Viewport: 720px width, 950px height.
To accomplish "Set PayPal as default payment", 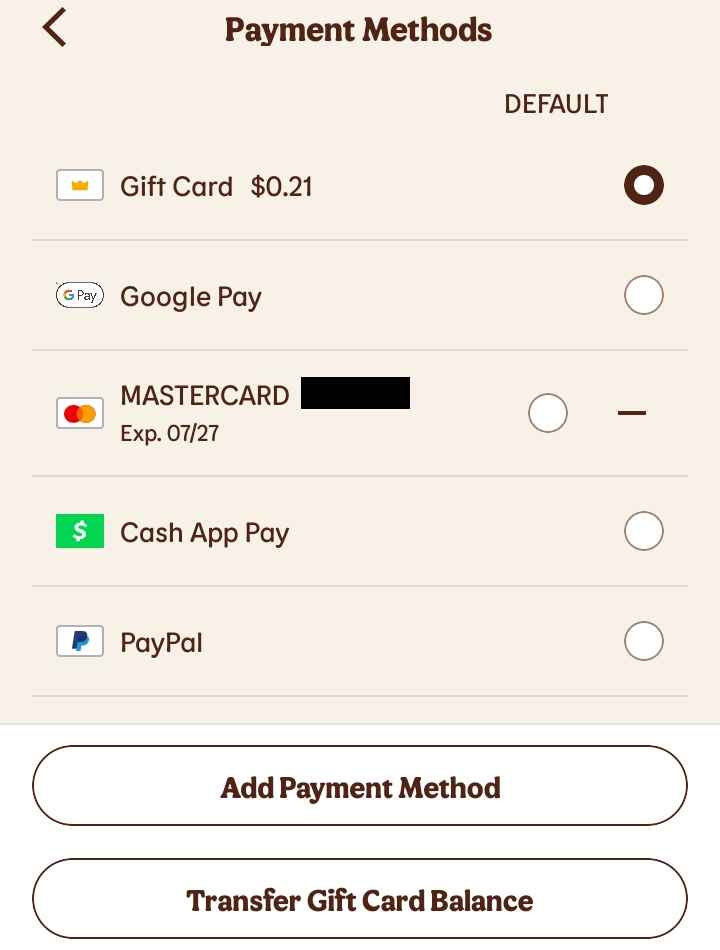I will [x=643, y=641].
